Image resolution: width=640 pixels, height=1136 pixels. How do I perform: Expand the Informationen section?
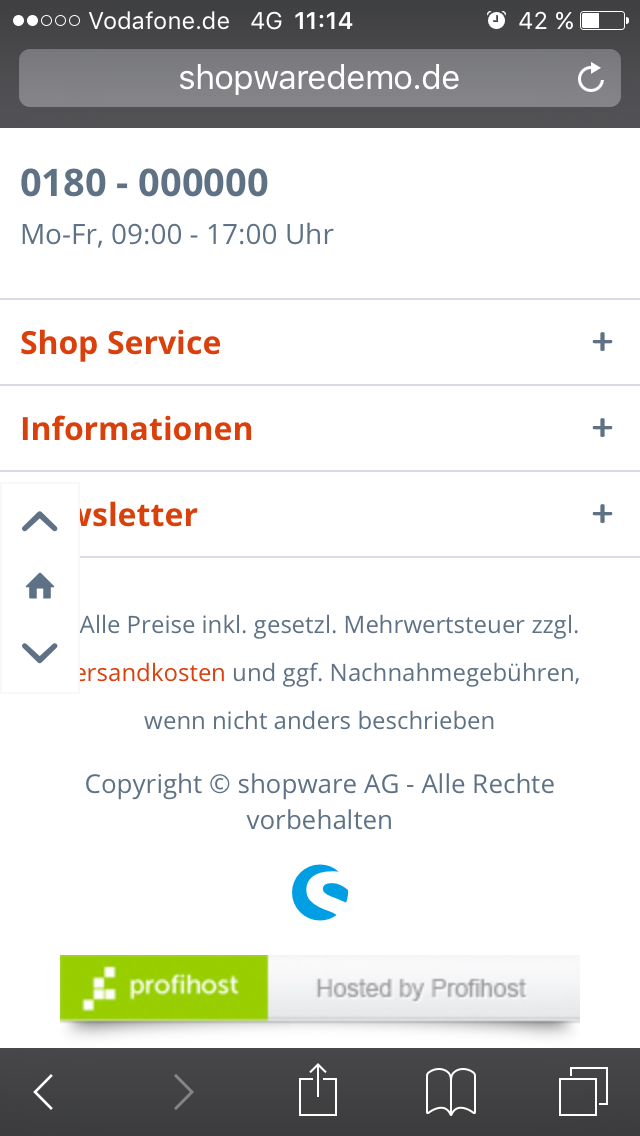(601, 428)
